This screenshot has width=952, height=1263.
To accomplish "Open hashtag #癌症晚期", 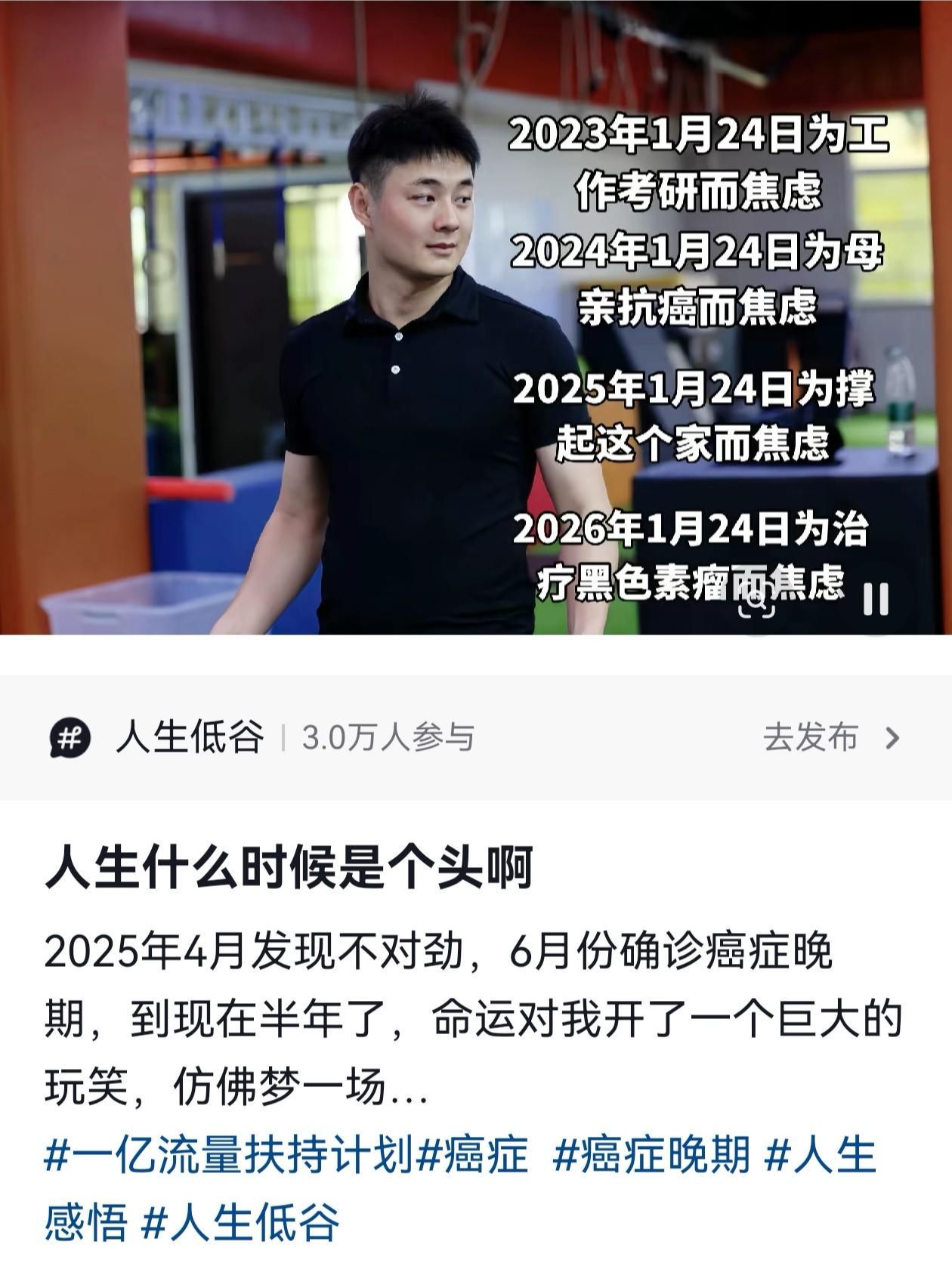I will (x=651, y=1156).
